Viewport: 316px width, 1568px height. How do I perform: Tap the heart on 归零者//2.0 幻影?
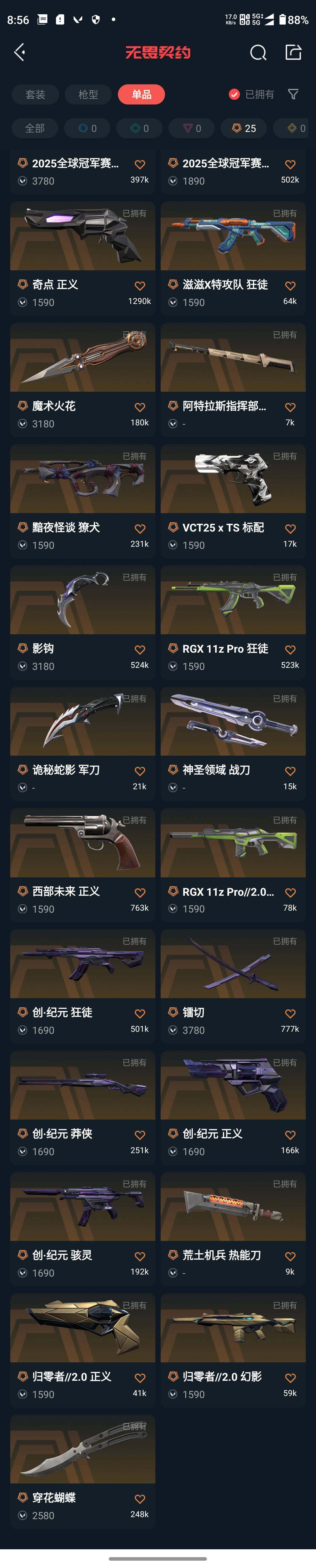pos(291,1378)
